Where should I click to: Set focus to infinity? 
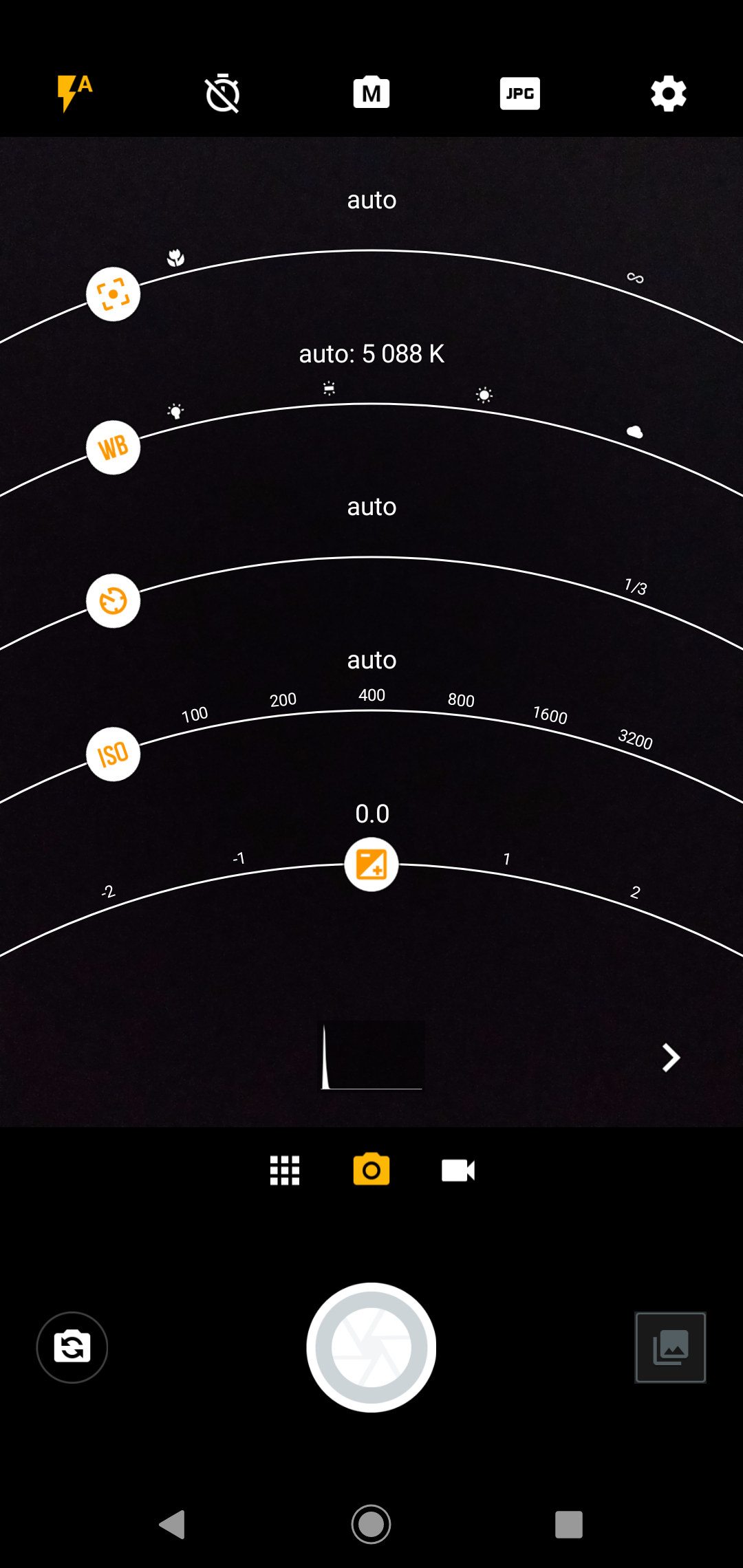point(635,278)
